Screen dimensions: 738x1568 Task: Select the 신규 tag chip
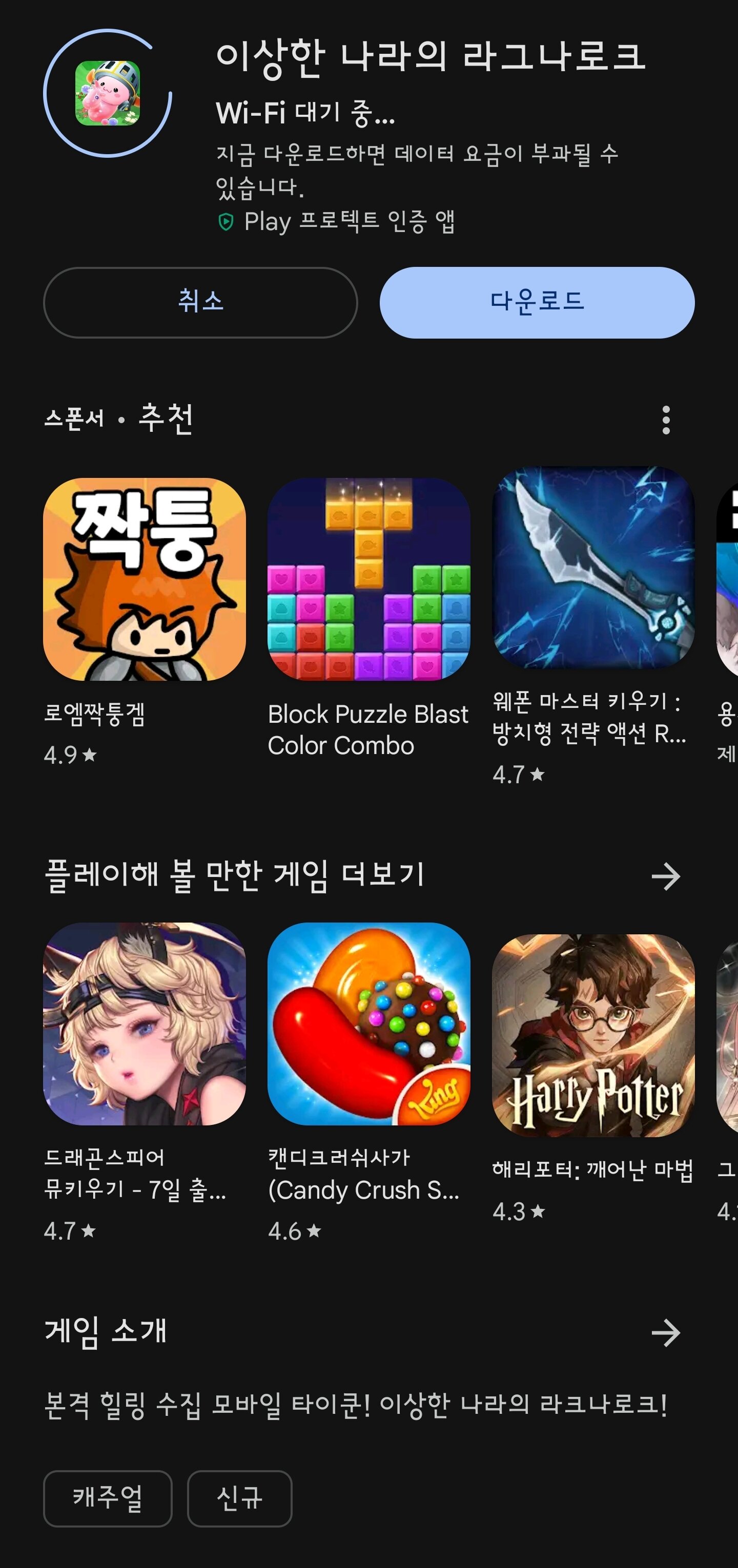pos(239,1498)
